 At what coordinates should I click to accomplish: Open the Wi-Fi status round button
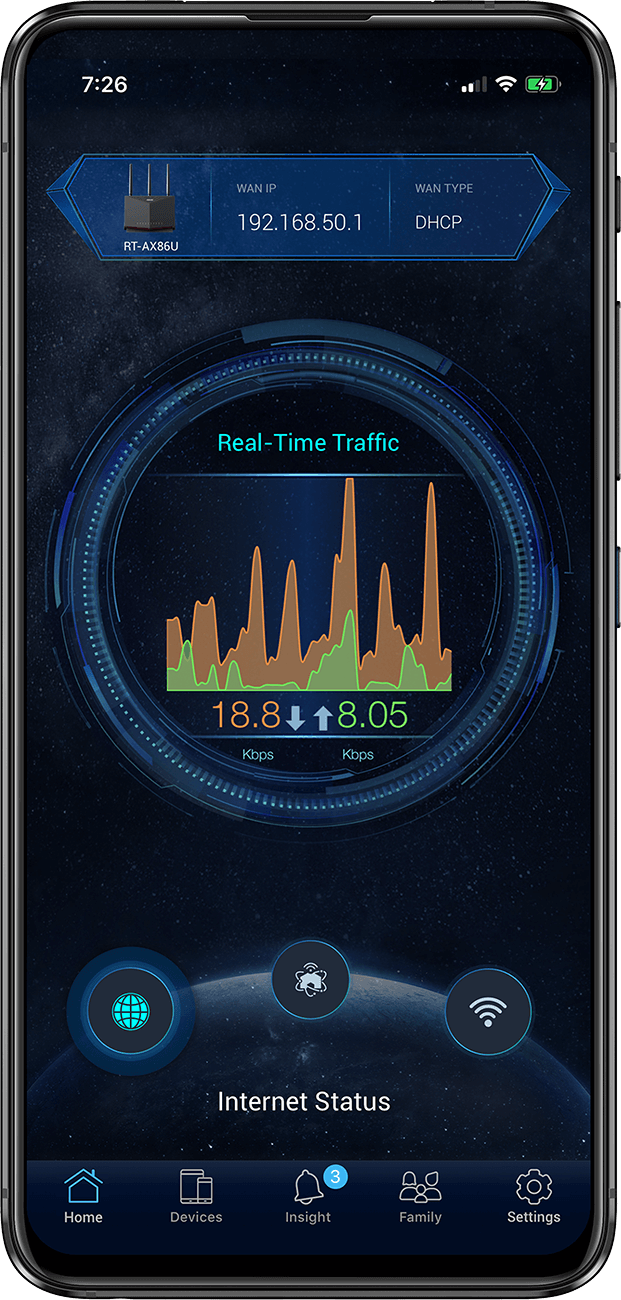487,1011
